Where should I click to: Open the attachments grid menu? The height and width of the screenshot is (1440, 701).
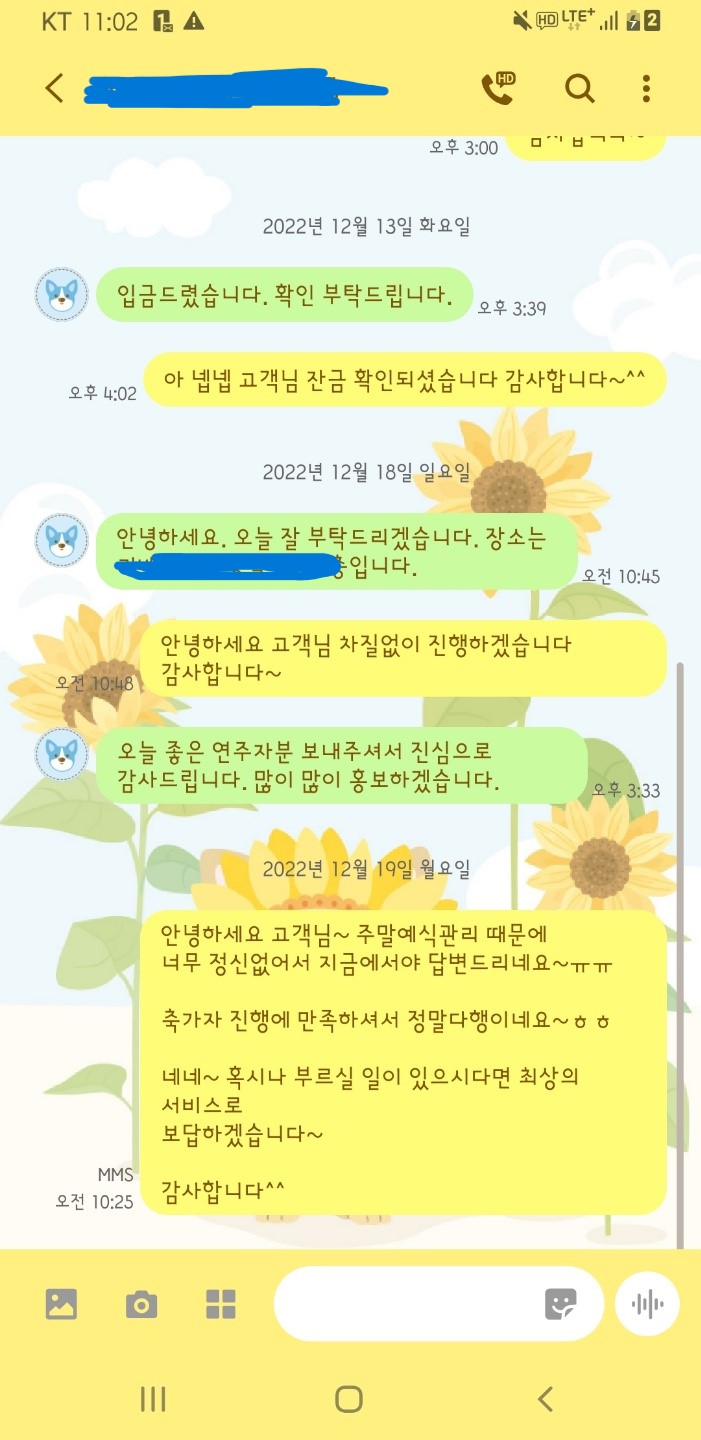(x=220, y=1304)
